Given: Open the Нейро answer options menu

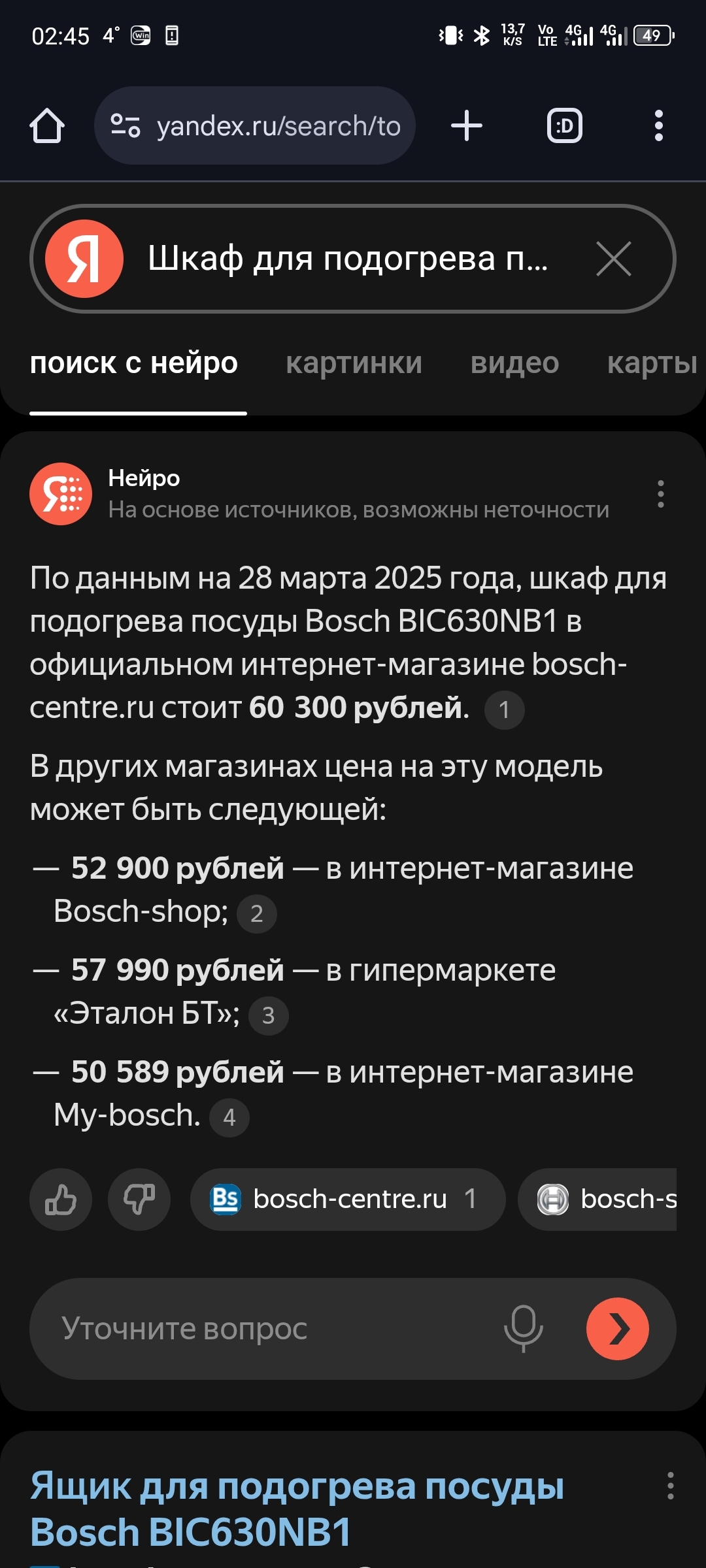Looking at the screenshot, I should coord(661,494).
